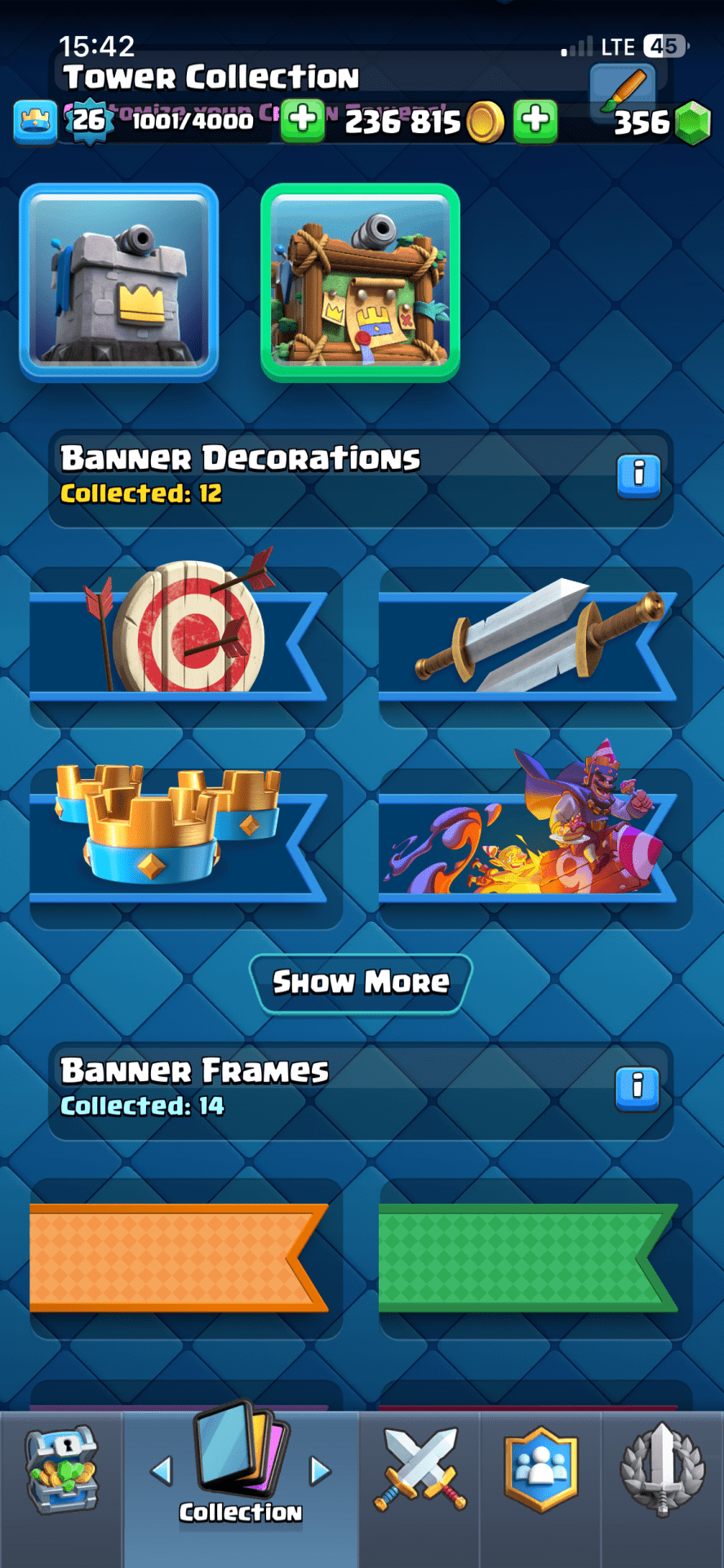Viewport: 724px width, 1568px height.
Task: Select the wooden scroll tower skin
Action: coord(360,283)
